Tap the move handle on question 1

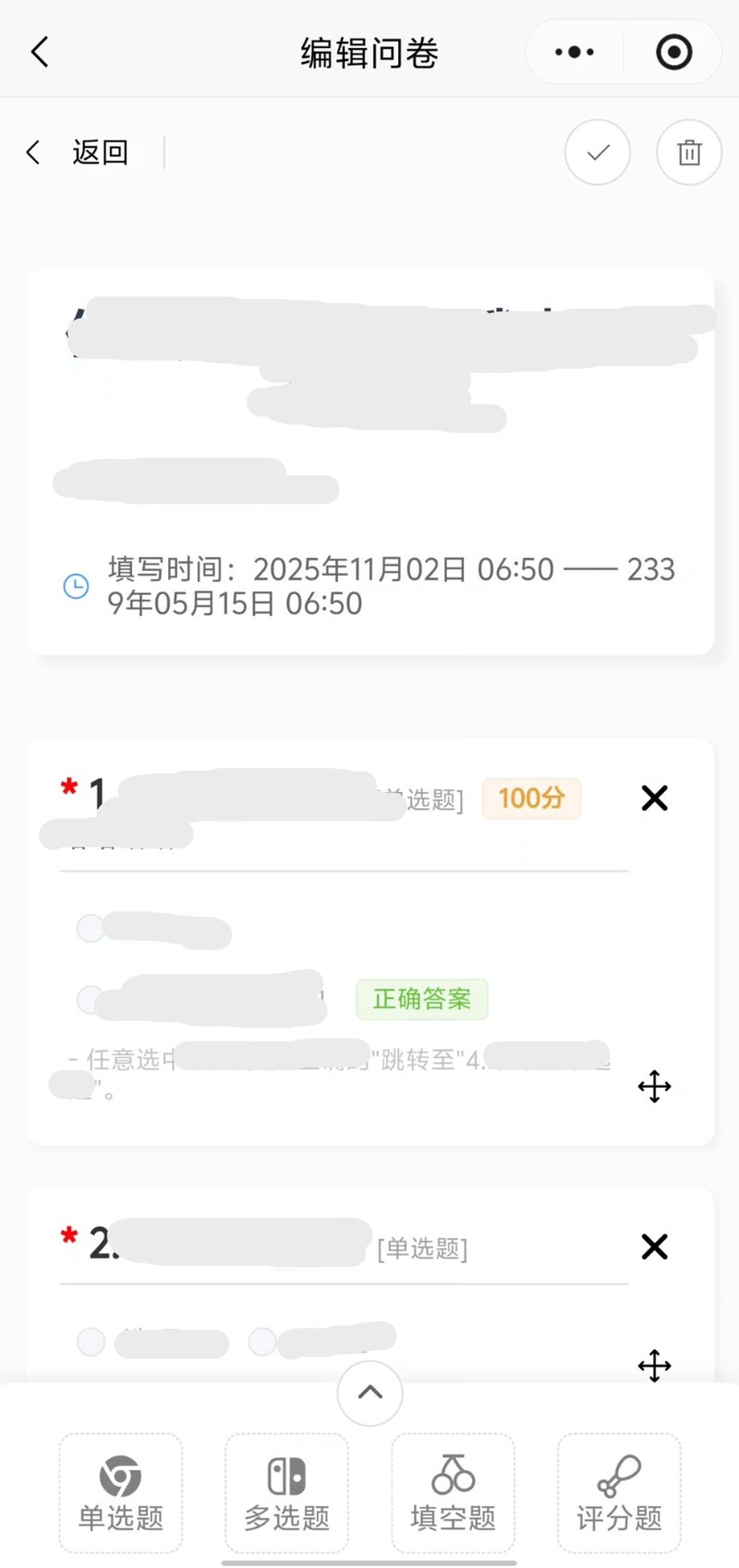pyautogui.click(x=654, y=1087)
